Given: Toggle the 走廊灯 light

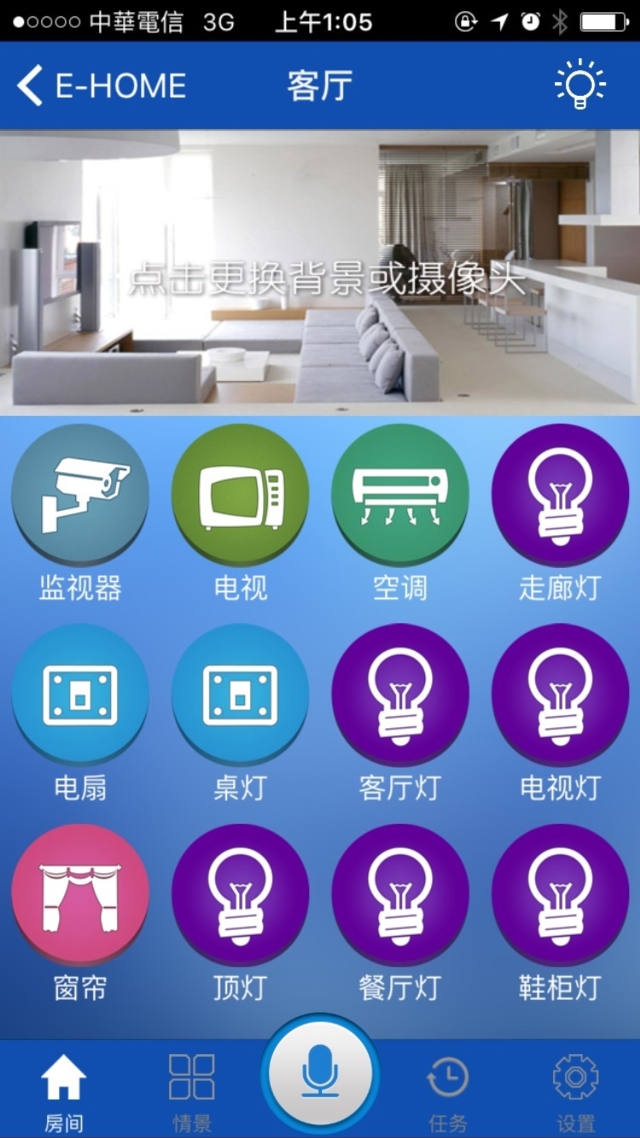Looking at the screenshot, I should click(560, 493).
